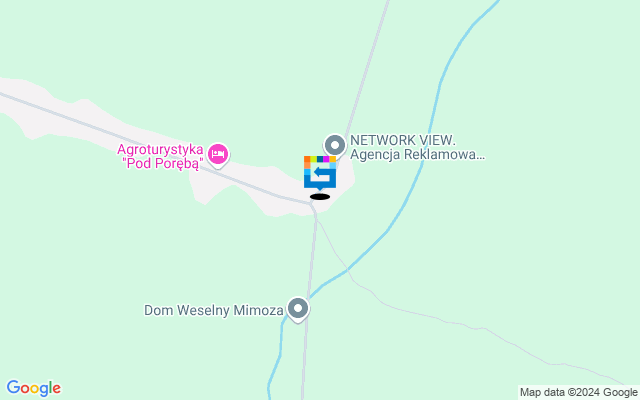Open the Agroturystyka Pod Porębą lodging marker
Viewport: 640px width, 400px height.
pos(218,155)
